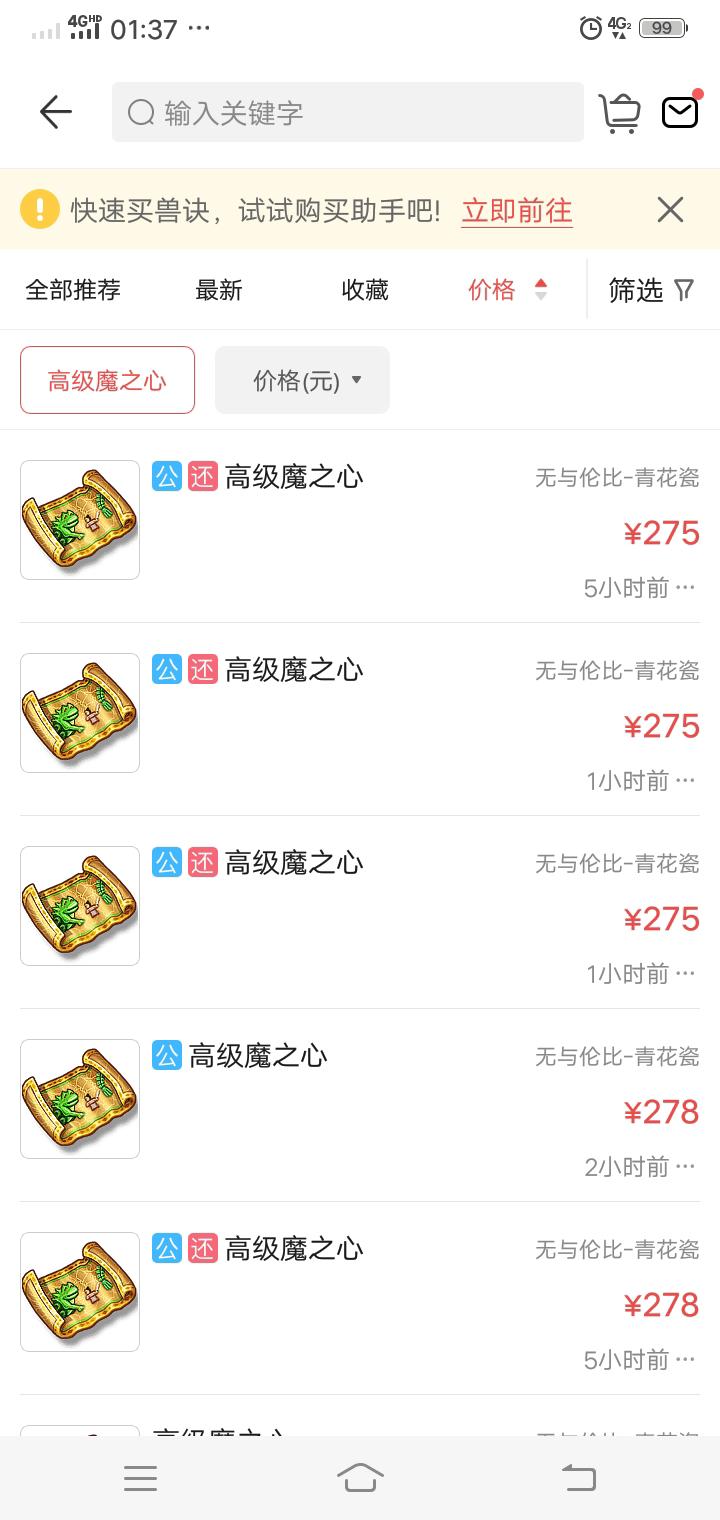Open the 筛选 filter options
The width and height of the screenshot is (720, 1520).
click(651, 290)
